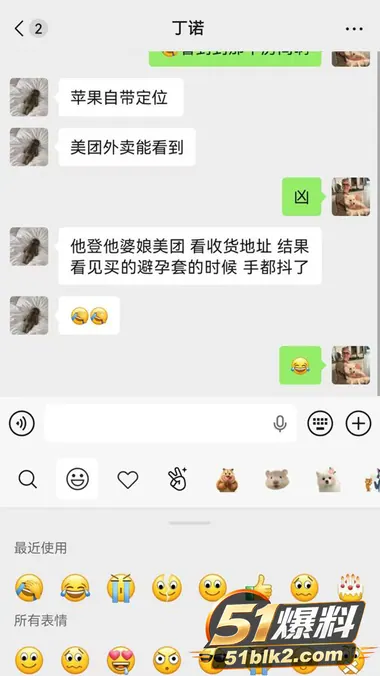Go back to the chat list
The height and width of the screenshot is (676, 380).
[19, 29]
